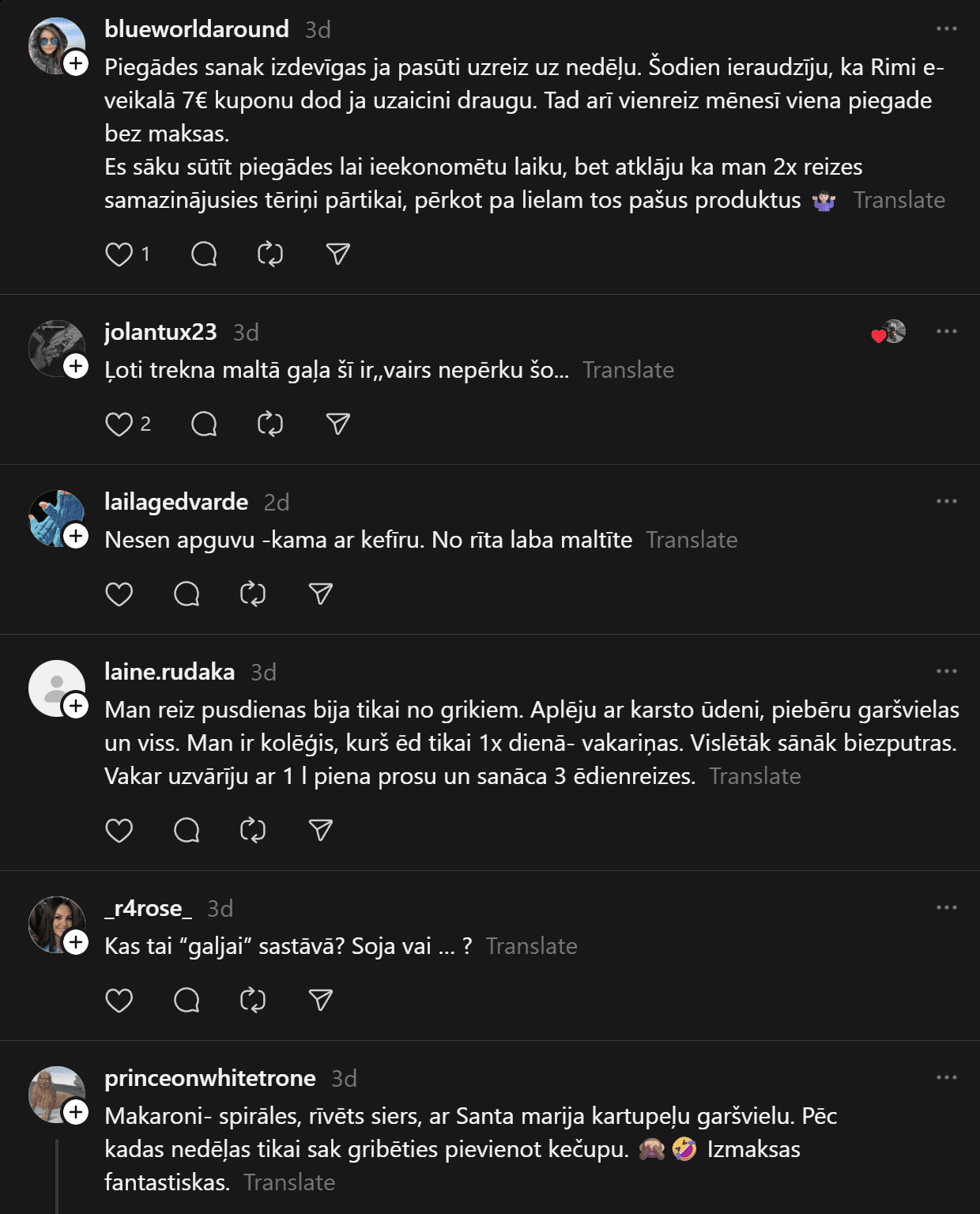View who liked jolantux23's comment
This screenshot has height=1214, width=980.
(889, 333)
